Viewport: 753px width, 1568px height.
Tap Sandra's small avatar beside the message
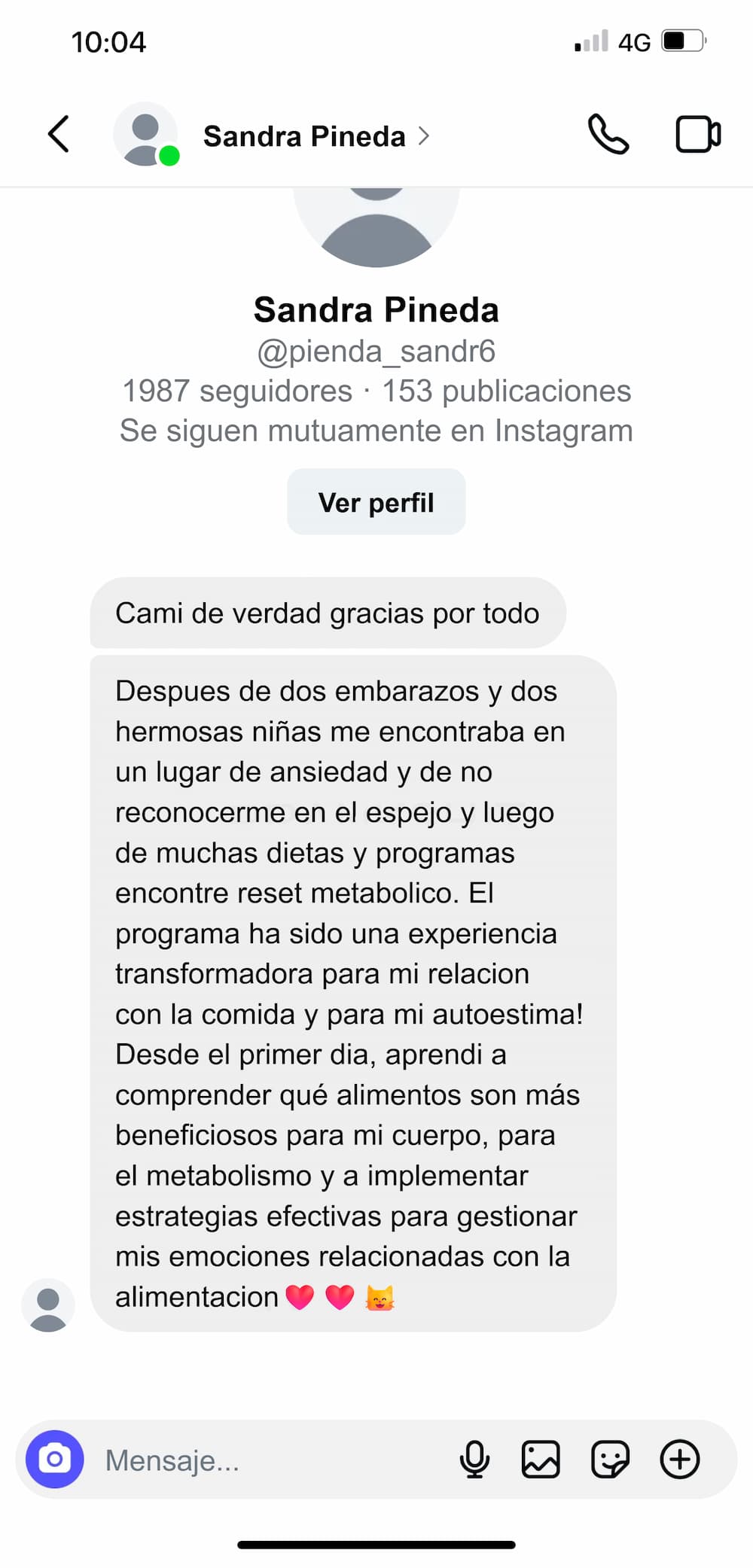click(48, 1305)
